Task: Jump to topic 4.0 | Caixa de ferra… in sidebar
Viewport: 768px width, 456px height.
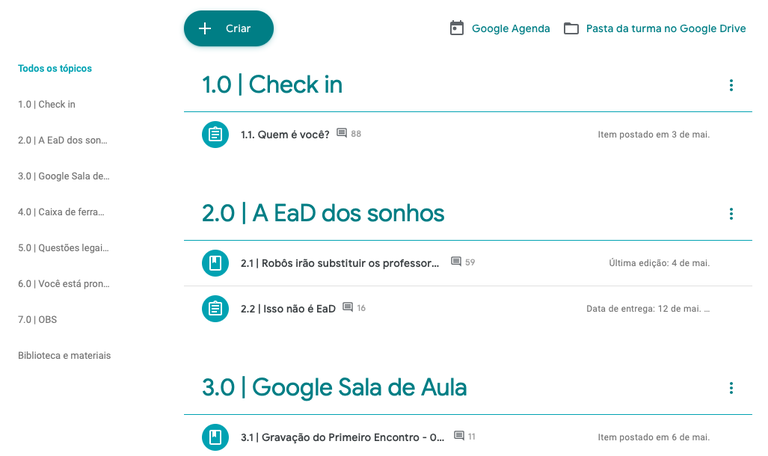Action: tap(61, 212)
